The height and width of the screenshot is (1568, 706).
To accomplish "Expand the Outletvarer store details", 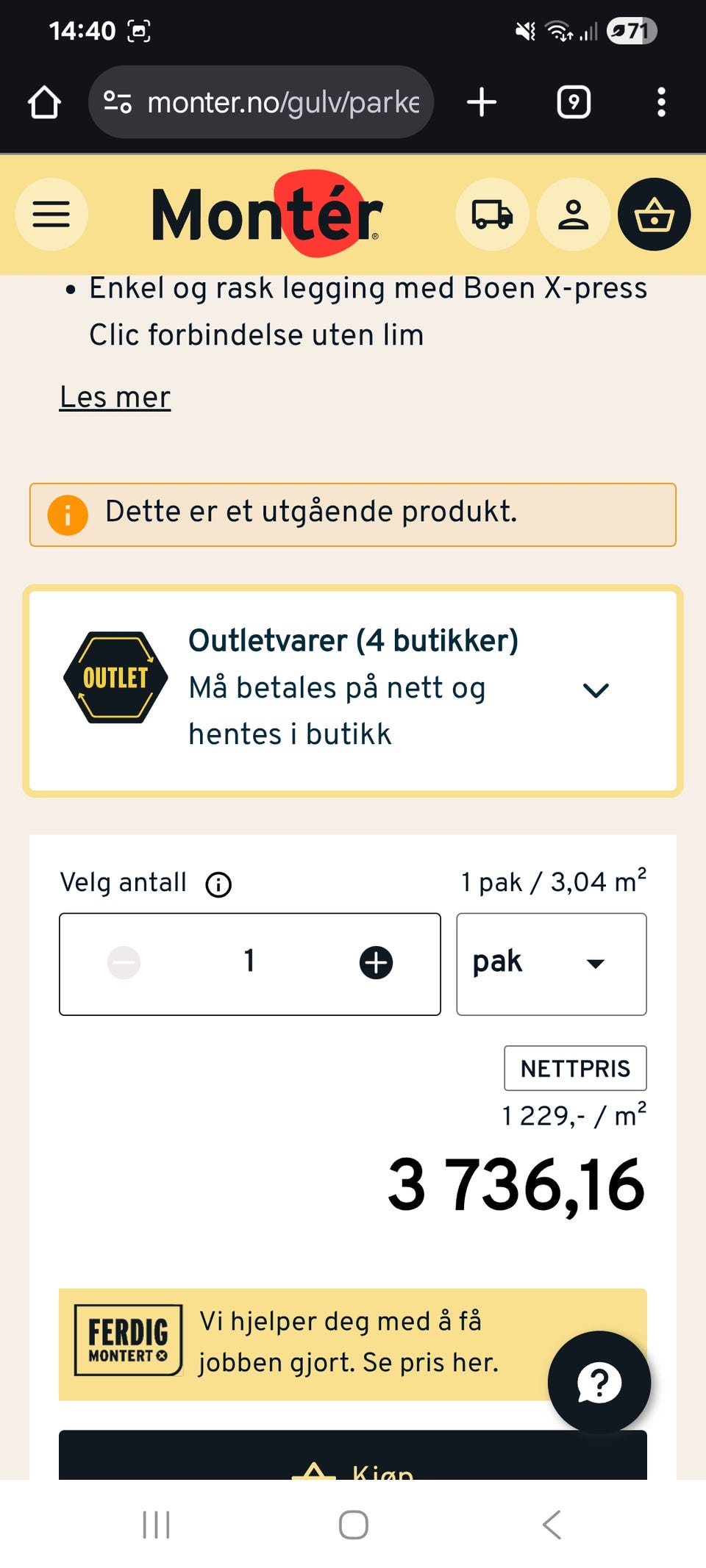I will pos(596,690).
